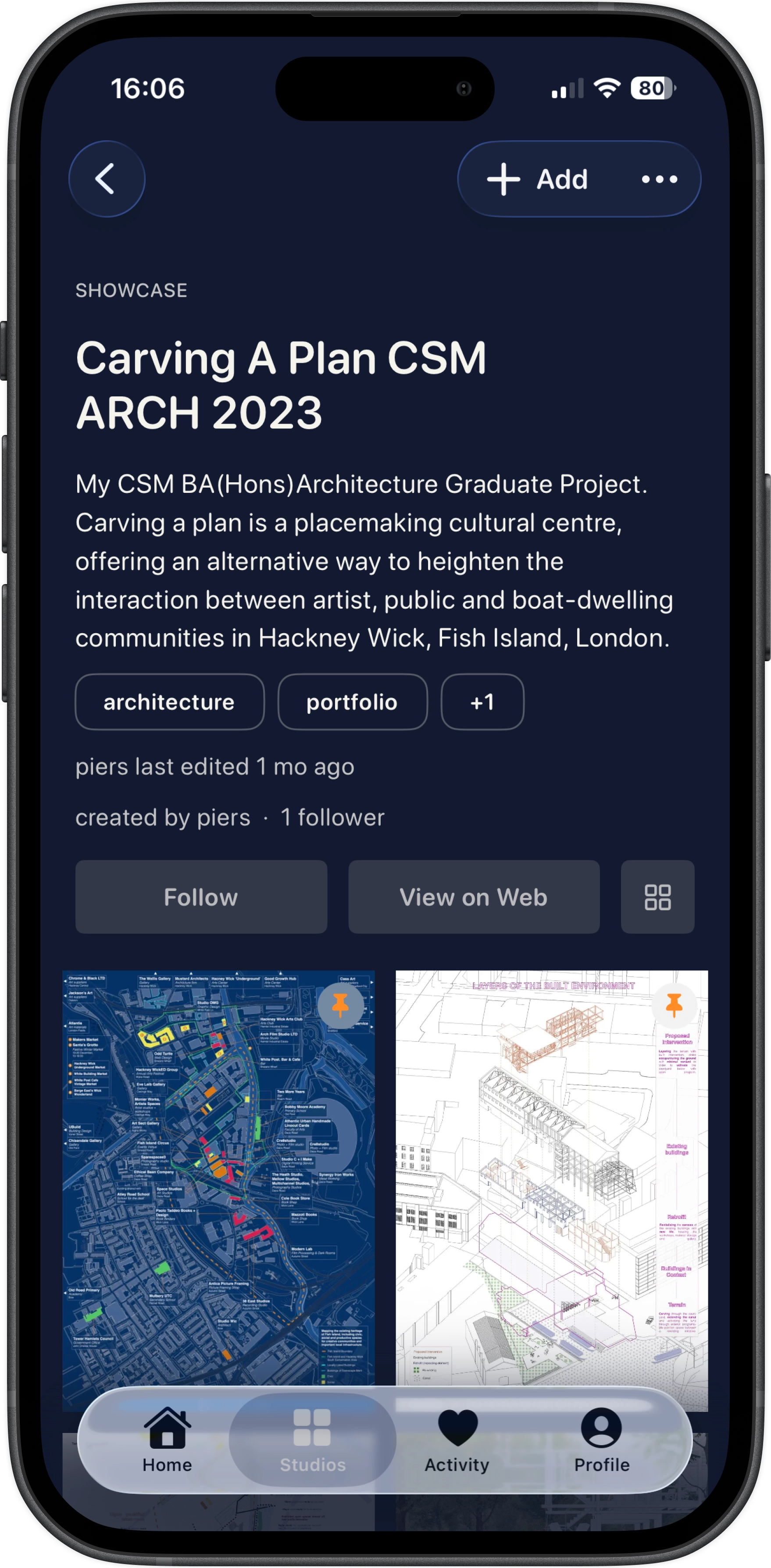Go back to the previous screen

pos(107,179)
